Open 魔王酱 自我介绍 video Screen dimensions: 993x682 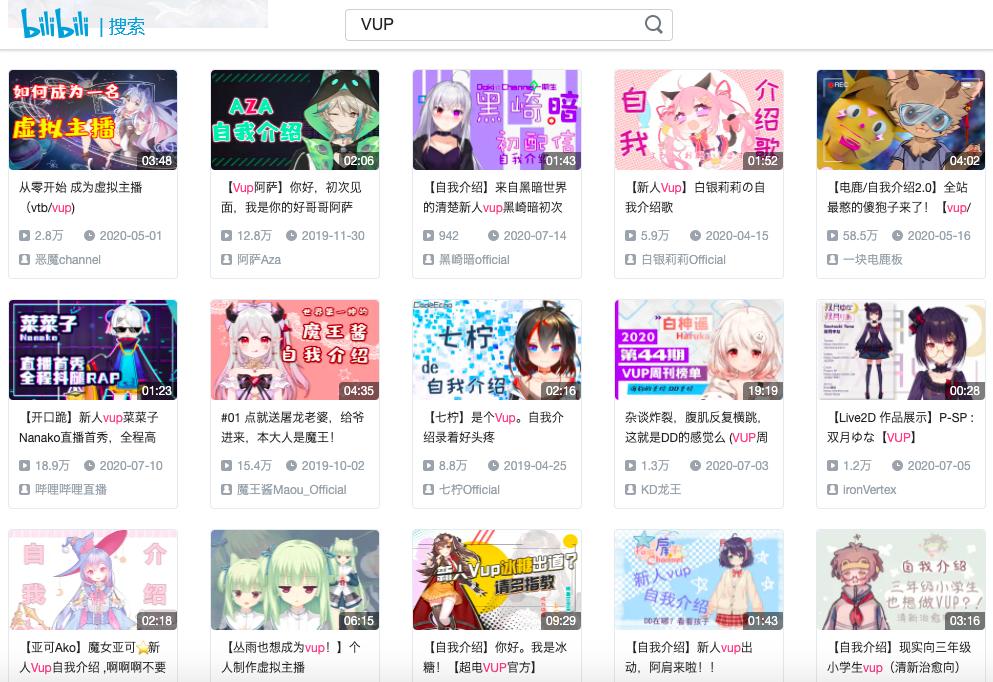(x=295, y=350)
